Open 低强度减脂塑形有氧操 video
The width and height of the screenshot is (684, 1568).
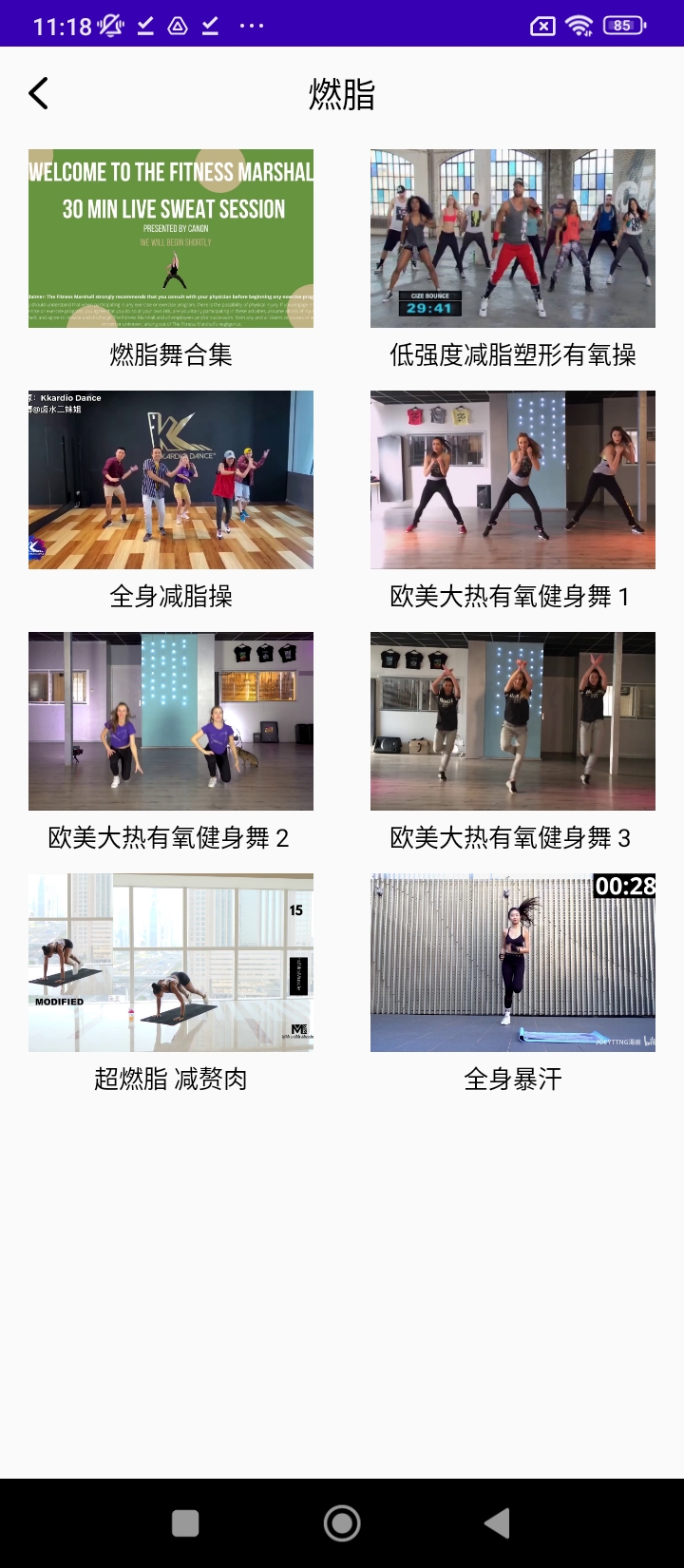click(x=513, y=239)
